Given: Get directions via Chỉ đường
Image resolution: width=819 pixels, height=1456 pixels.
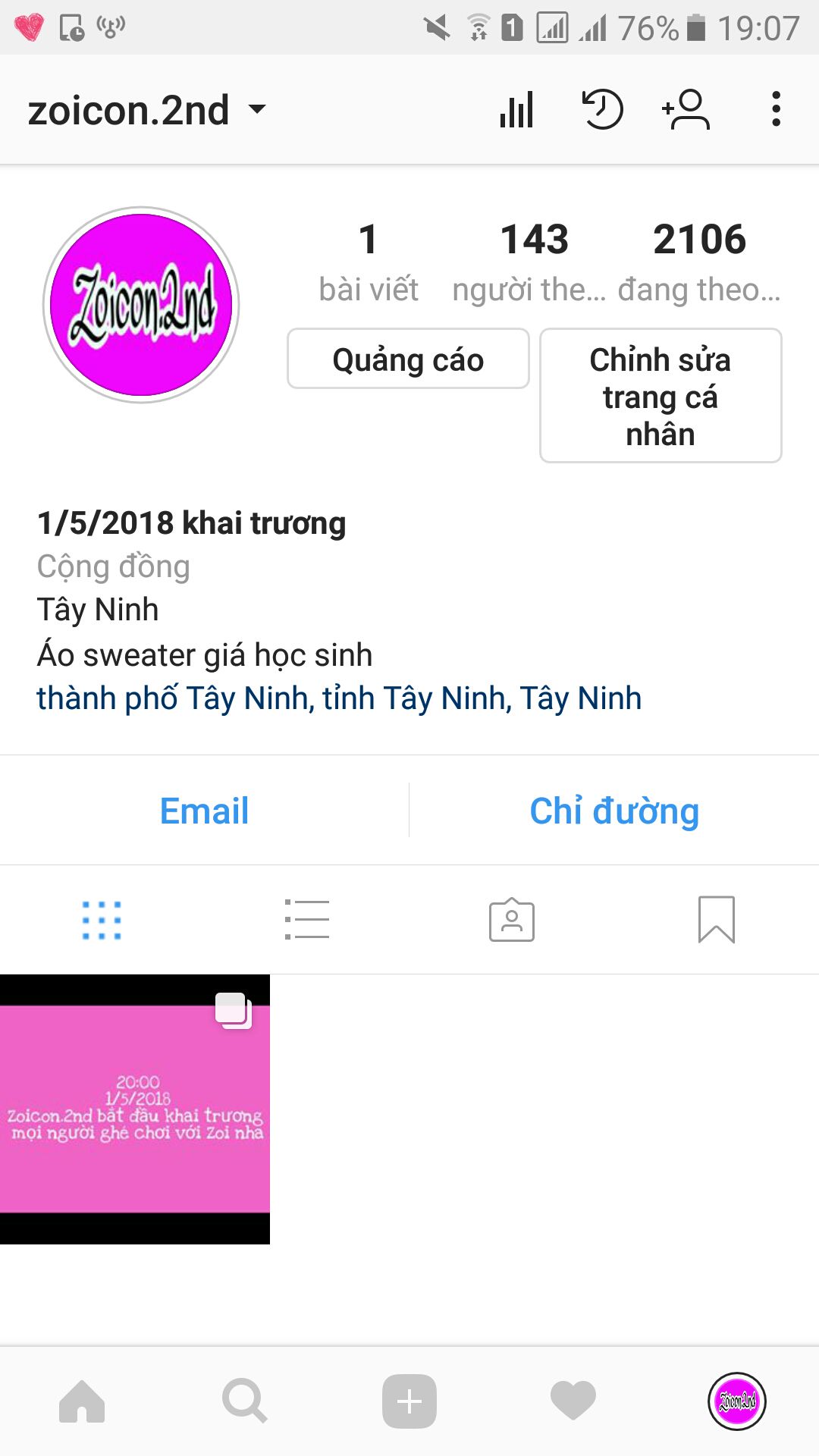Looking at the screenshot, I should pos(614,811).
